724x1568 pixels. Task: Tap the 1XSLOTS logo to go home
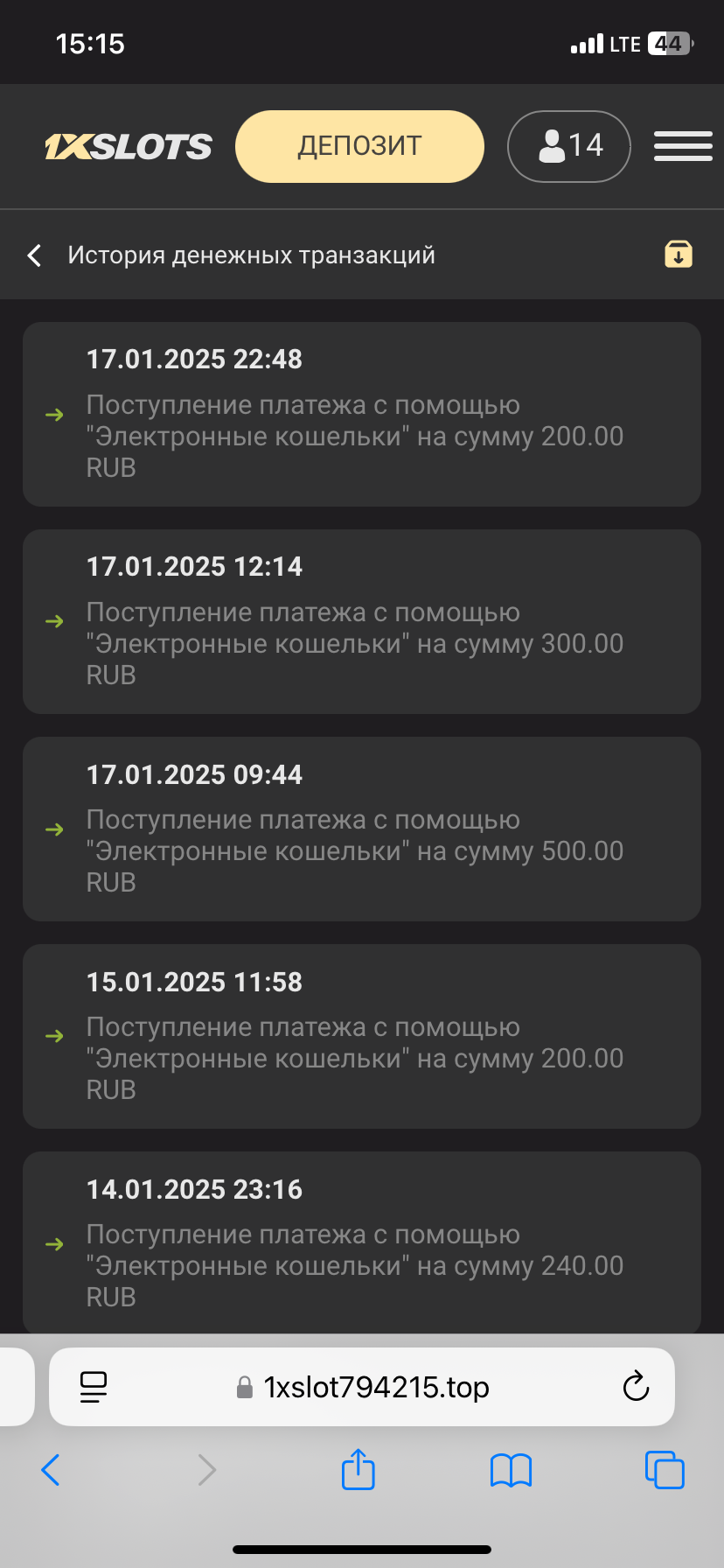129,147
